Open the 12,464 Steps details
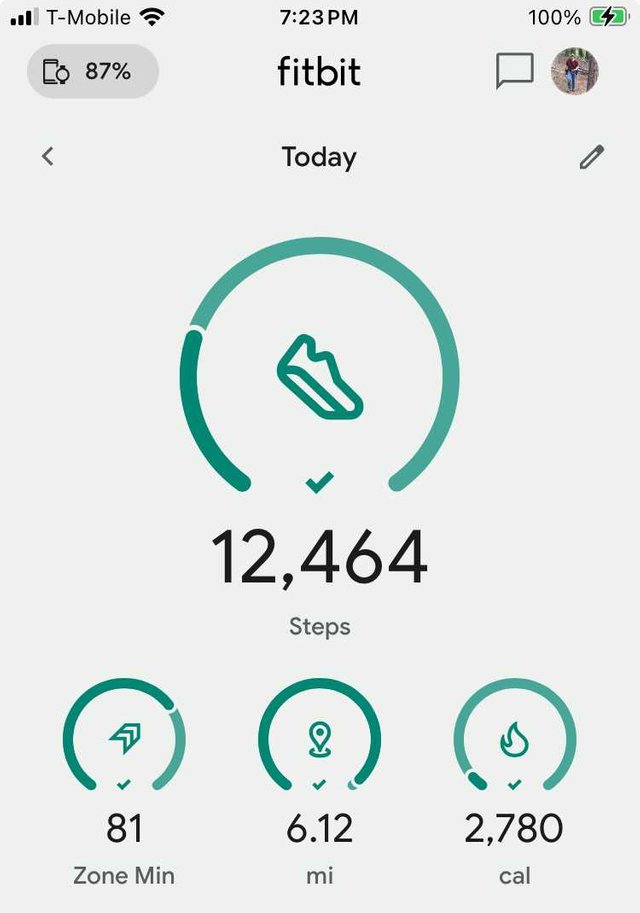640x913 pixels. [x=320, y=555]
